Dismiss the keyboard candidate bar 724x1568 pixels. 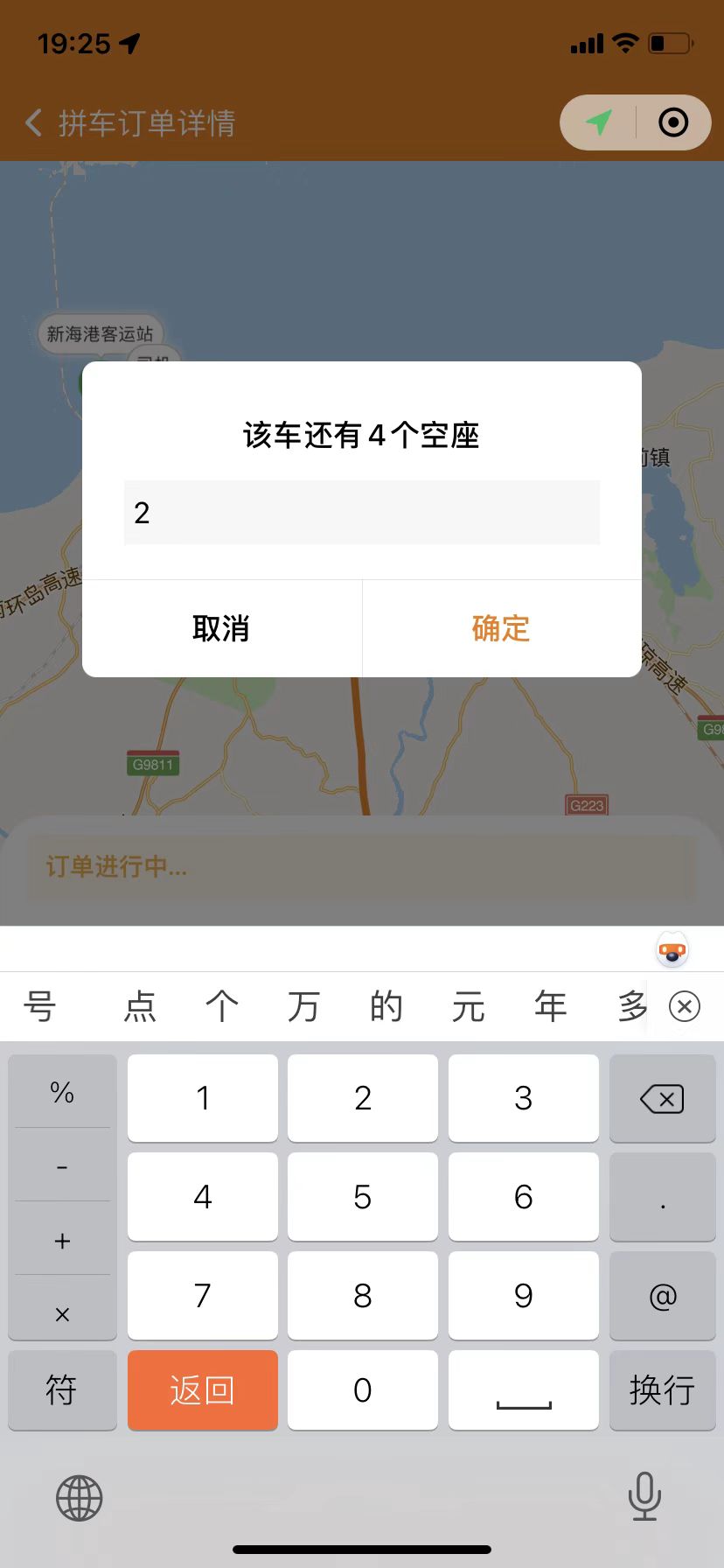(684, 1006)
